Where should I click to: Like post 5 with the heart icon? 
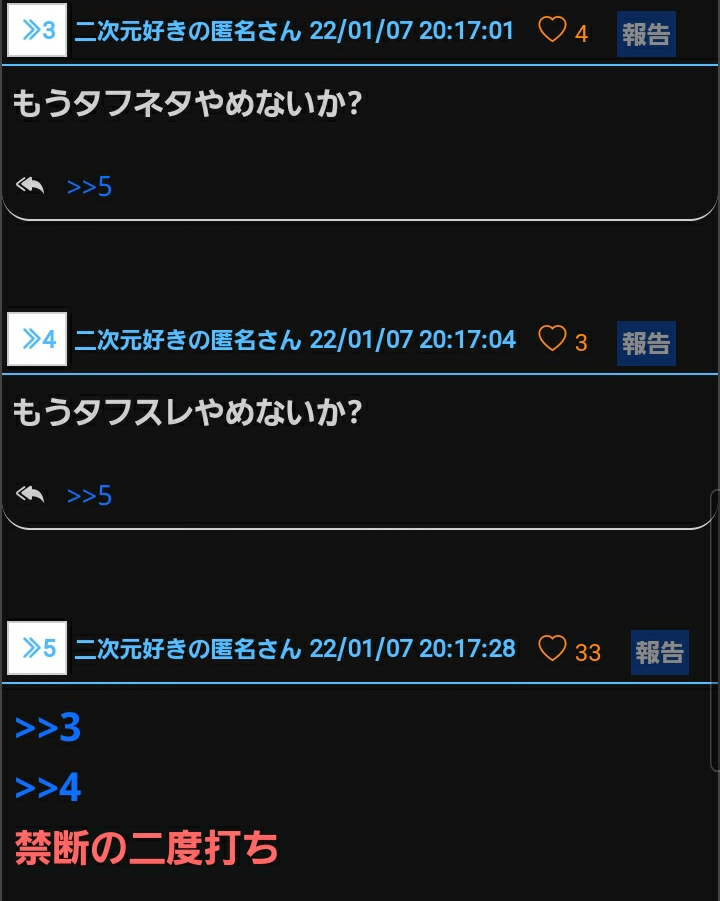tap(552, 648)
